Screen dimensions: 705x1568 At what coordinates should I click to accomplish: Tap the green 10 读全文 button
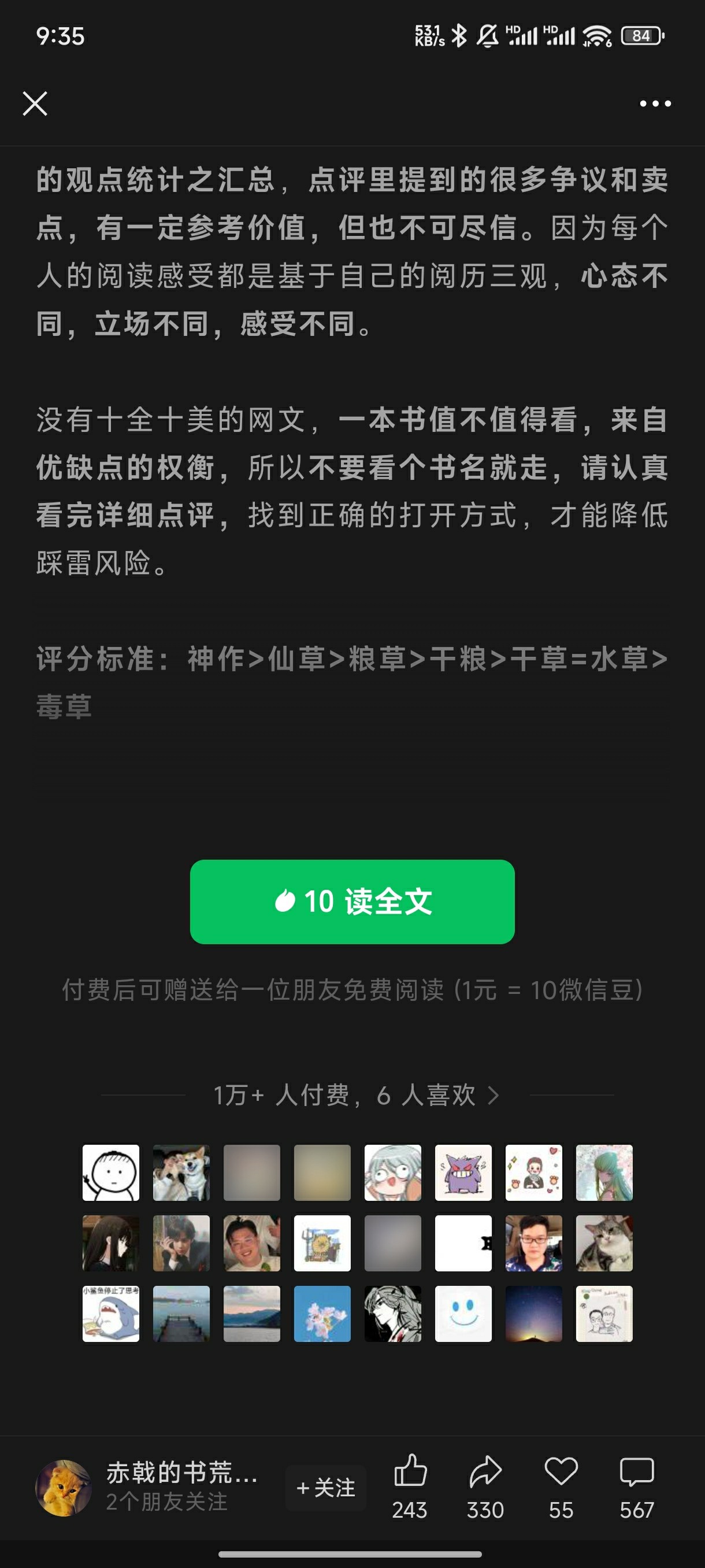(x=352, y=901)
